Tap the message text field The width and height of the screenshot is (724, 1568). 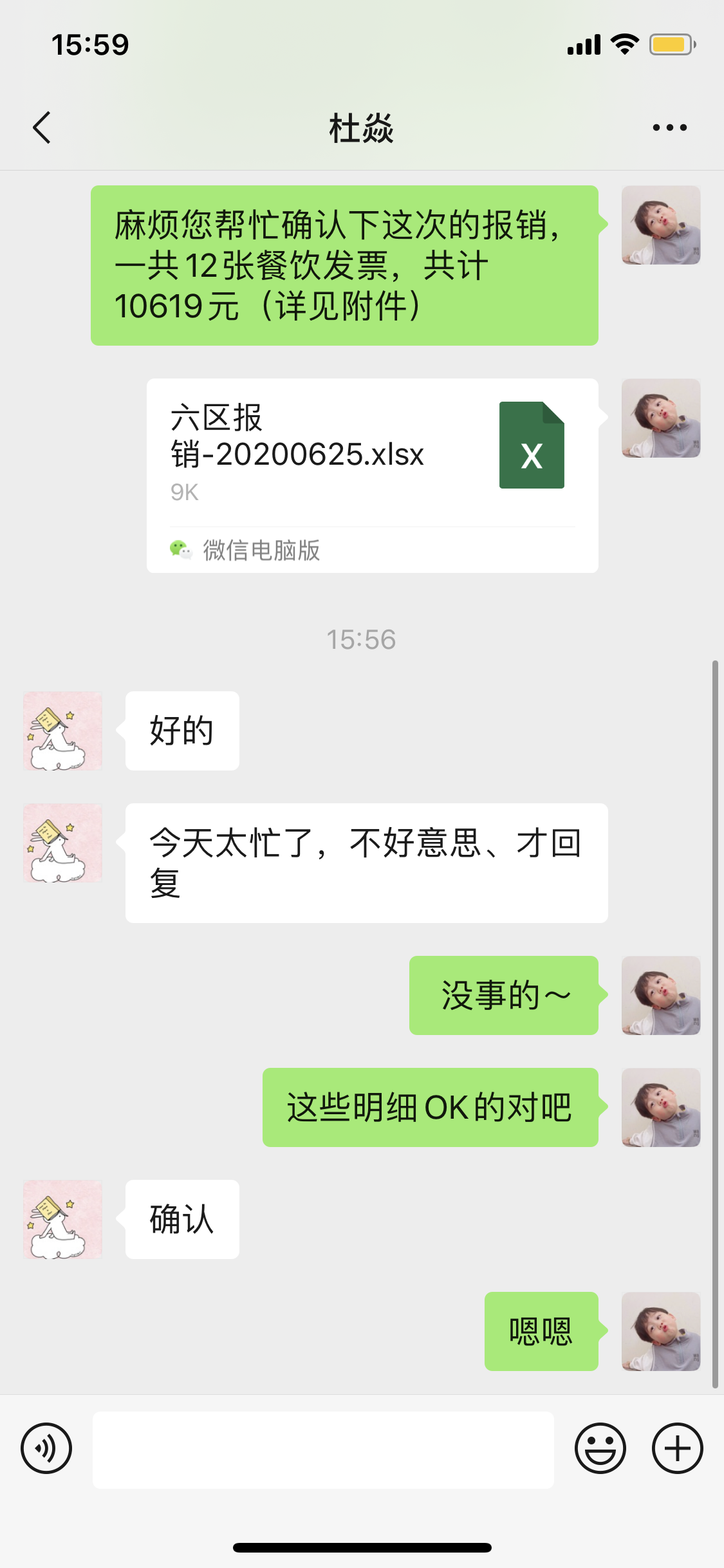(323, 1450)
